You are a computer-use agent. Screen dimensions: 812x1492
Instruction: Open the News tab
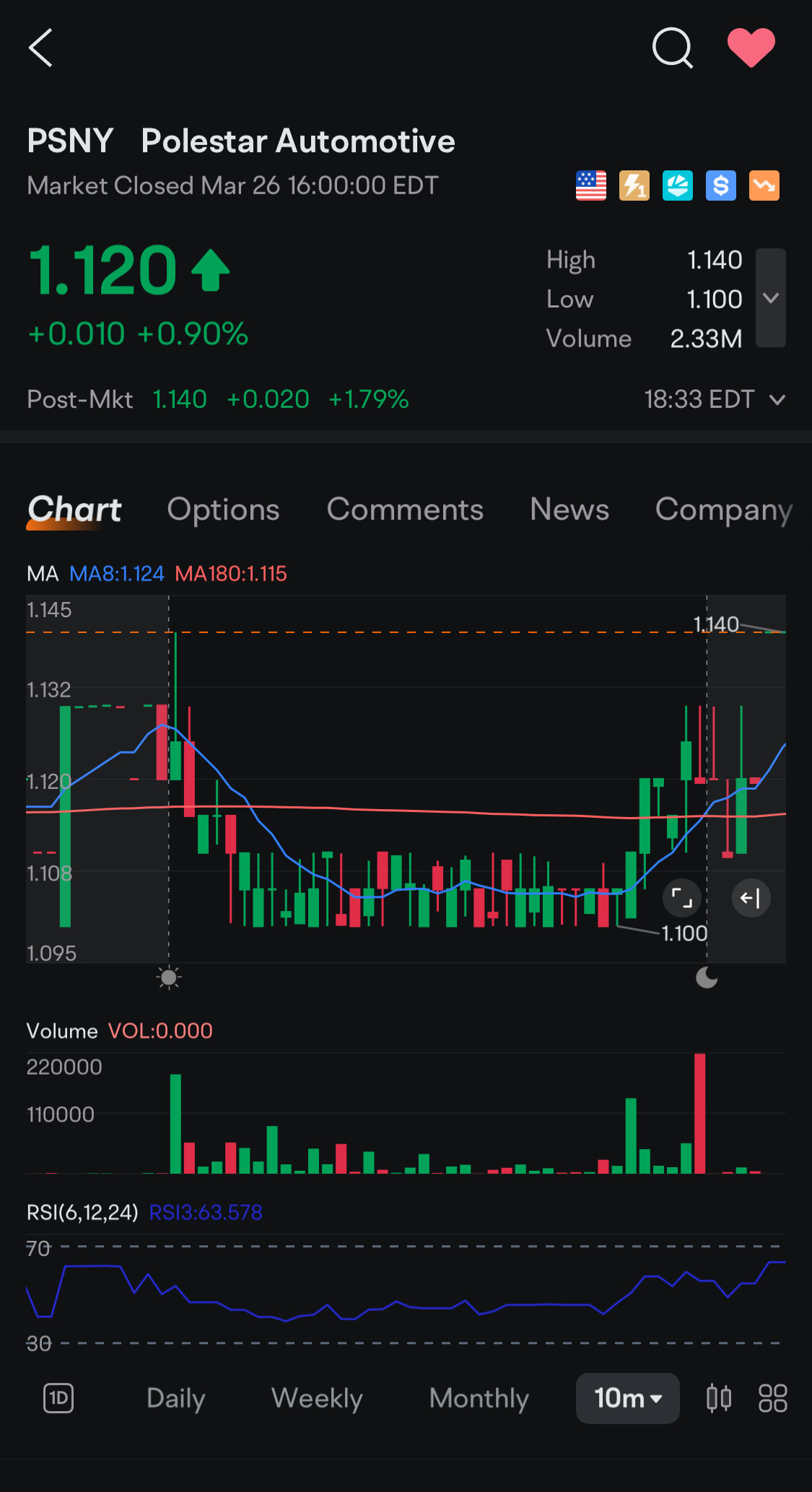(x=569, y=510)
